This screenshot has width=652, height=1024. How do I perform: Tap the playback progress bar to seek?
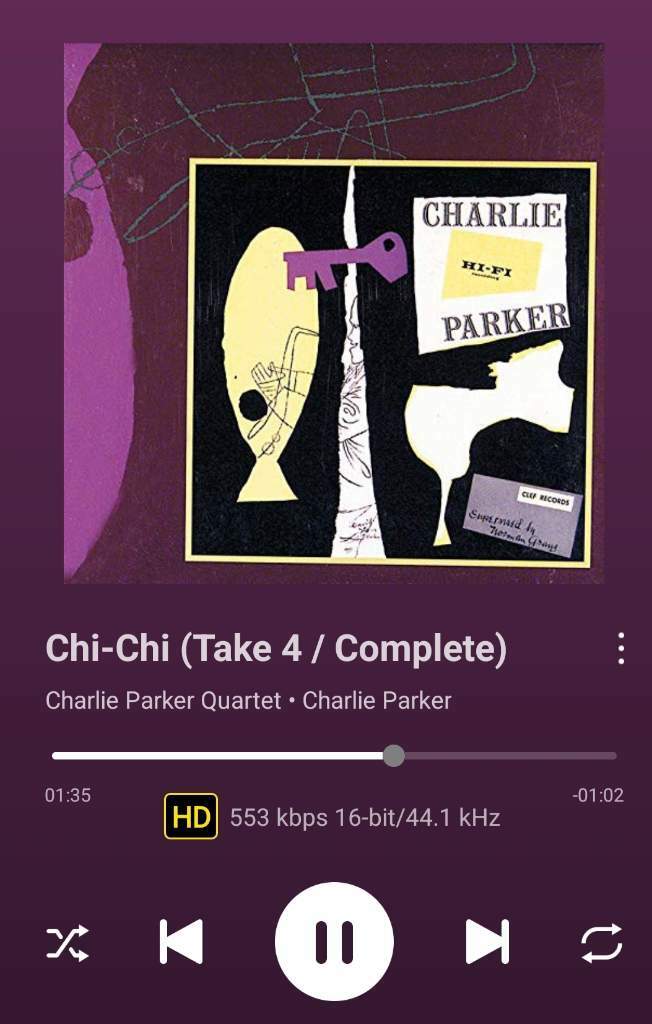(334, 756)
